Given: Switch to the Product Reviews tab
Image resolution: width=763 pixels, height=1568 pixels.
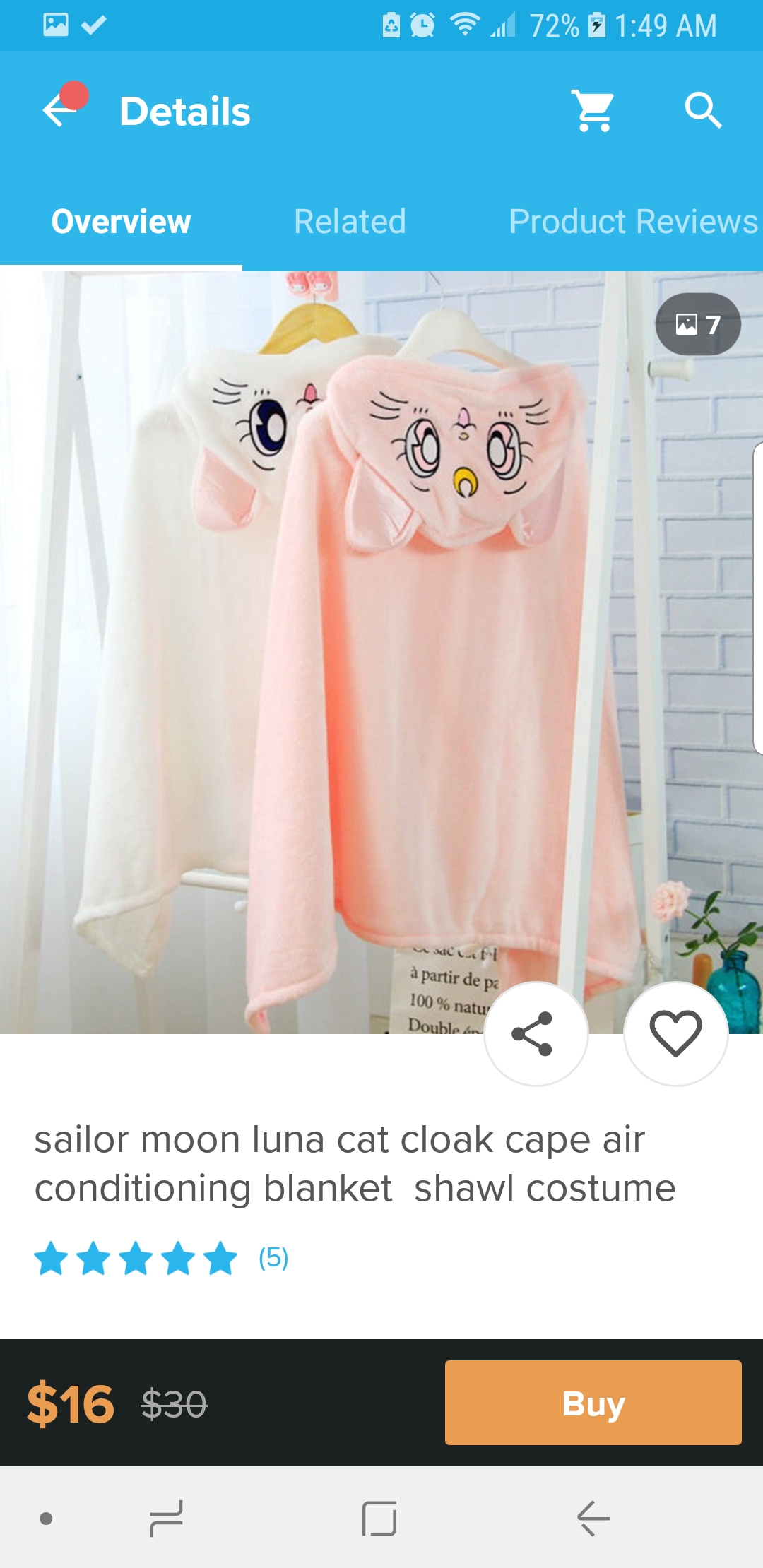Looking at the screenshot, I should pos(634,222).
